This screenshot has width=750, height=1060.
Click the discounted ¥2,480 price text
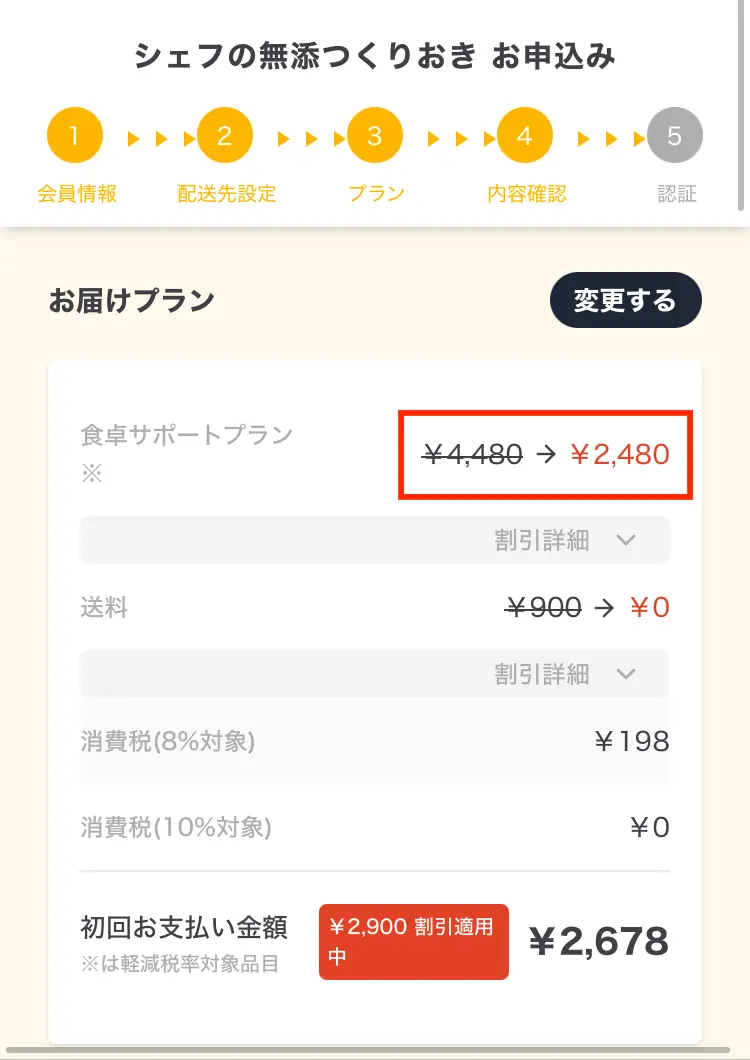pyautogui.click(x=618, y=455)
